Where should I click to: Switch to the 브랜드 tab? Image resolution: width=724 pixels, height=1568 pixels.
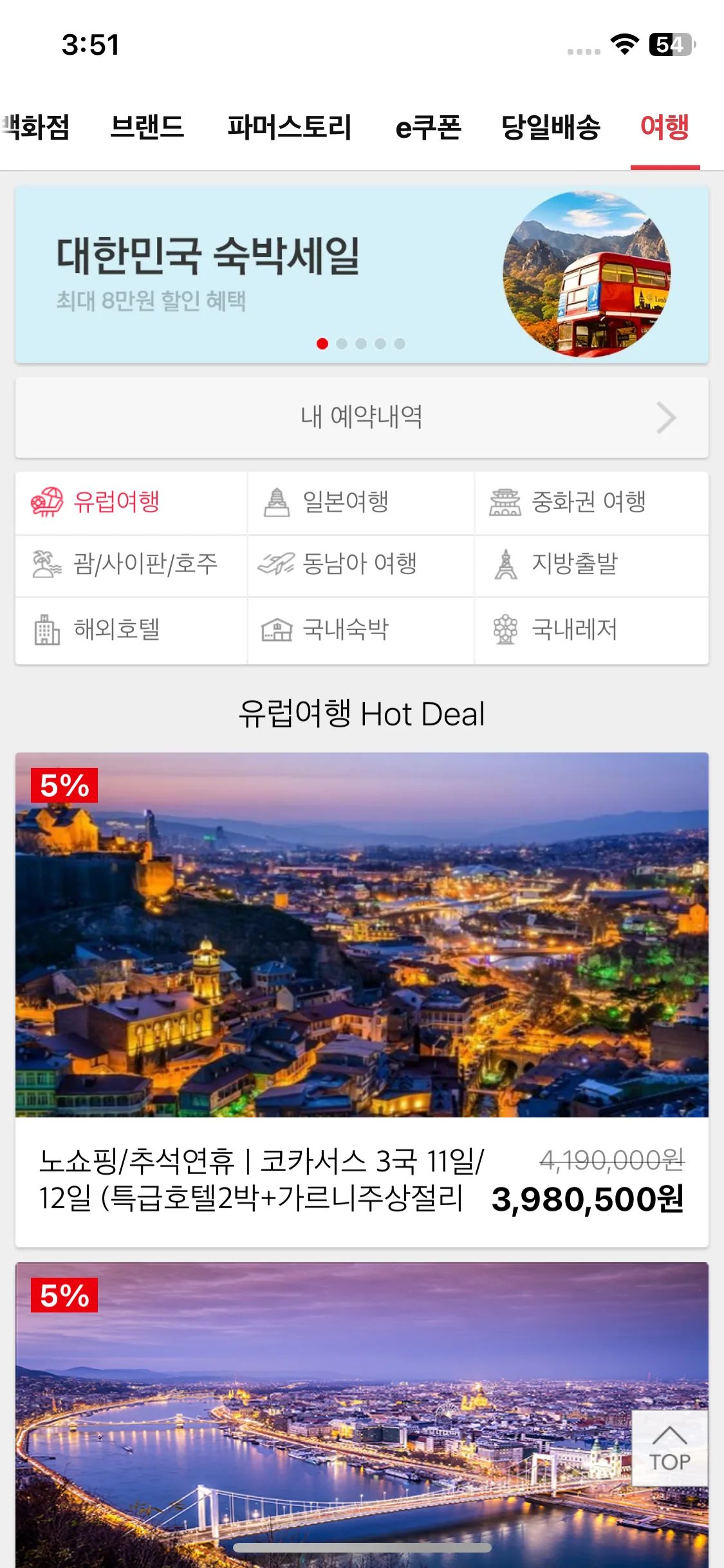tap(147, 127)
